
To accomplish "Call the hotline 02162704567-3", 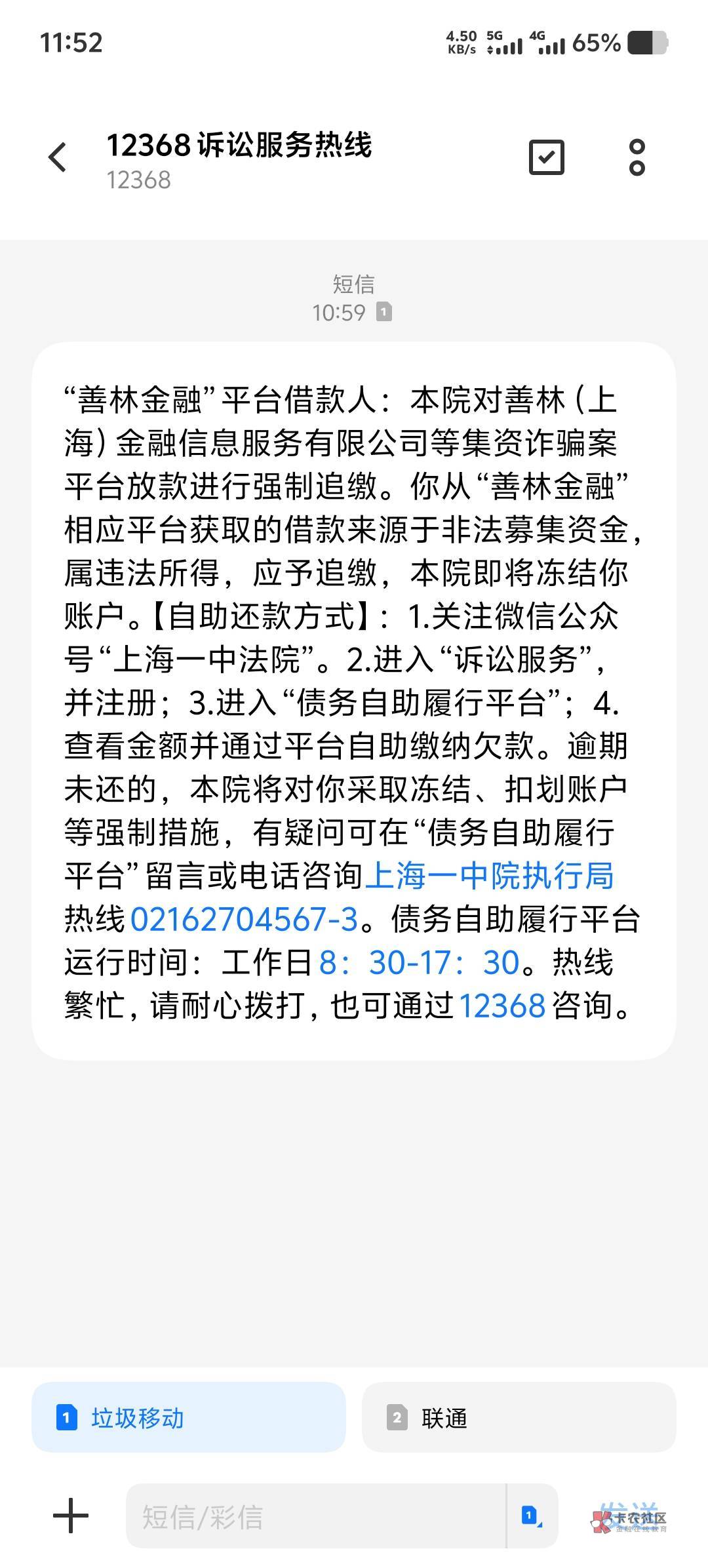I will click(x=244, y=919).
